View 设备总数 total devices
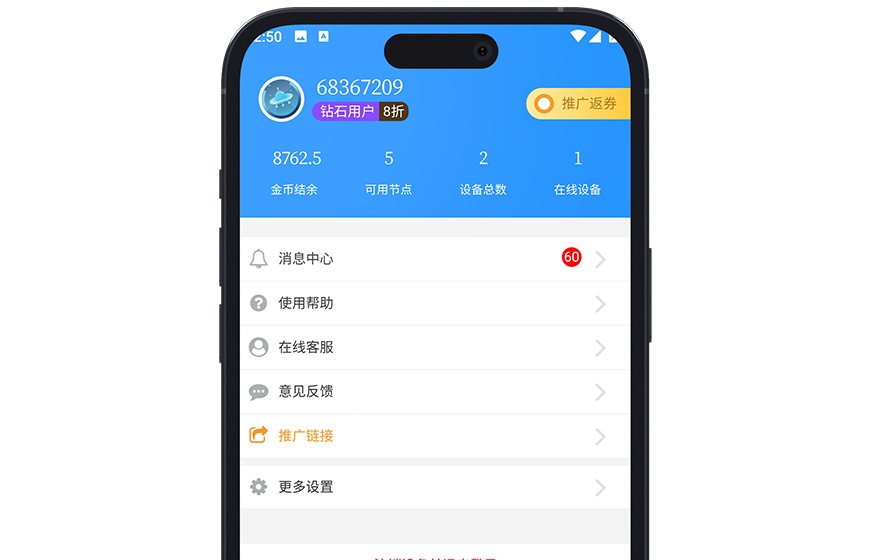Screen dimensions: 870x560 pos(483,172)
